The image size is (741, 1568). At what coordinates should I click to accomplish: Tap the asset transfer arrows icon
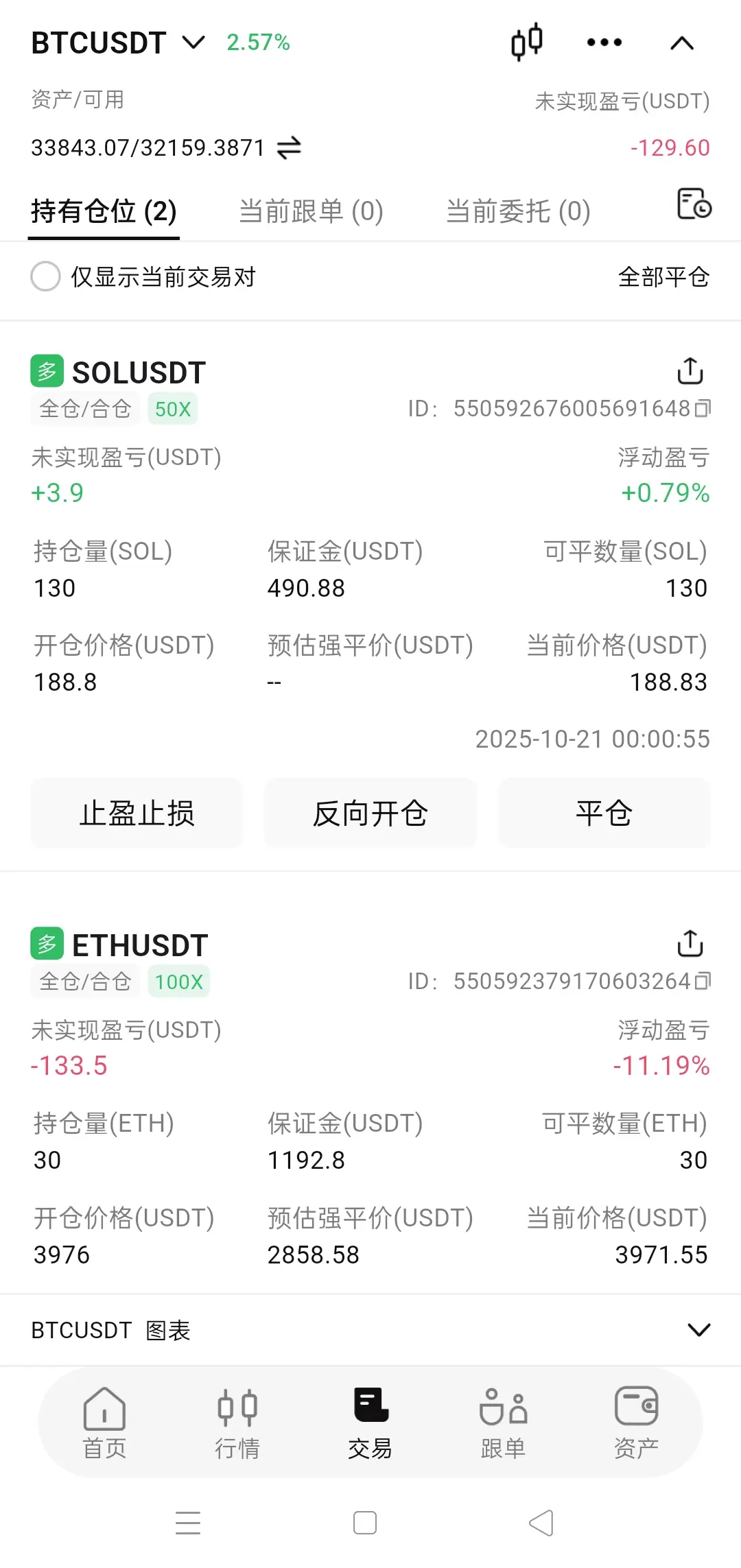pos(289,147)
